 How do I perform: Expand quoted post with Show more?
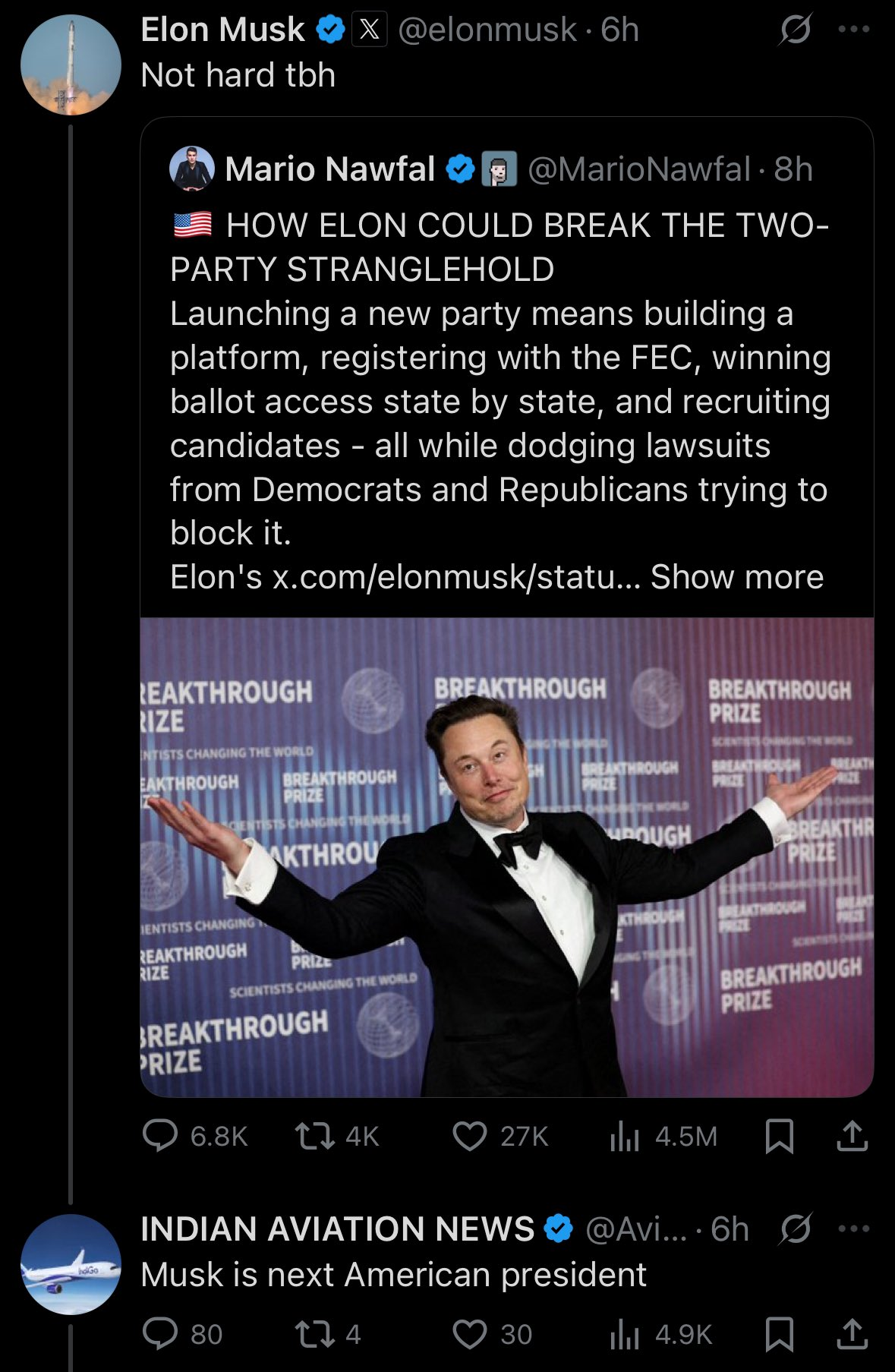click(736, 577)
